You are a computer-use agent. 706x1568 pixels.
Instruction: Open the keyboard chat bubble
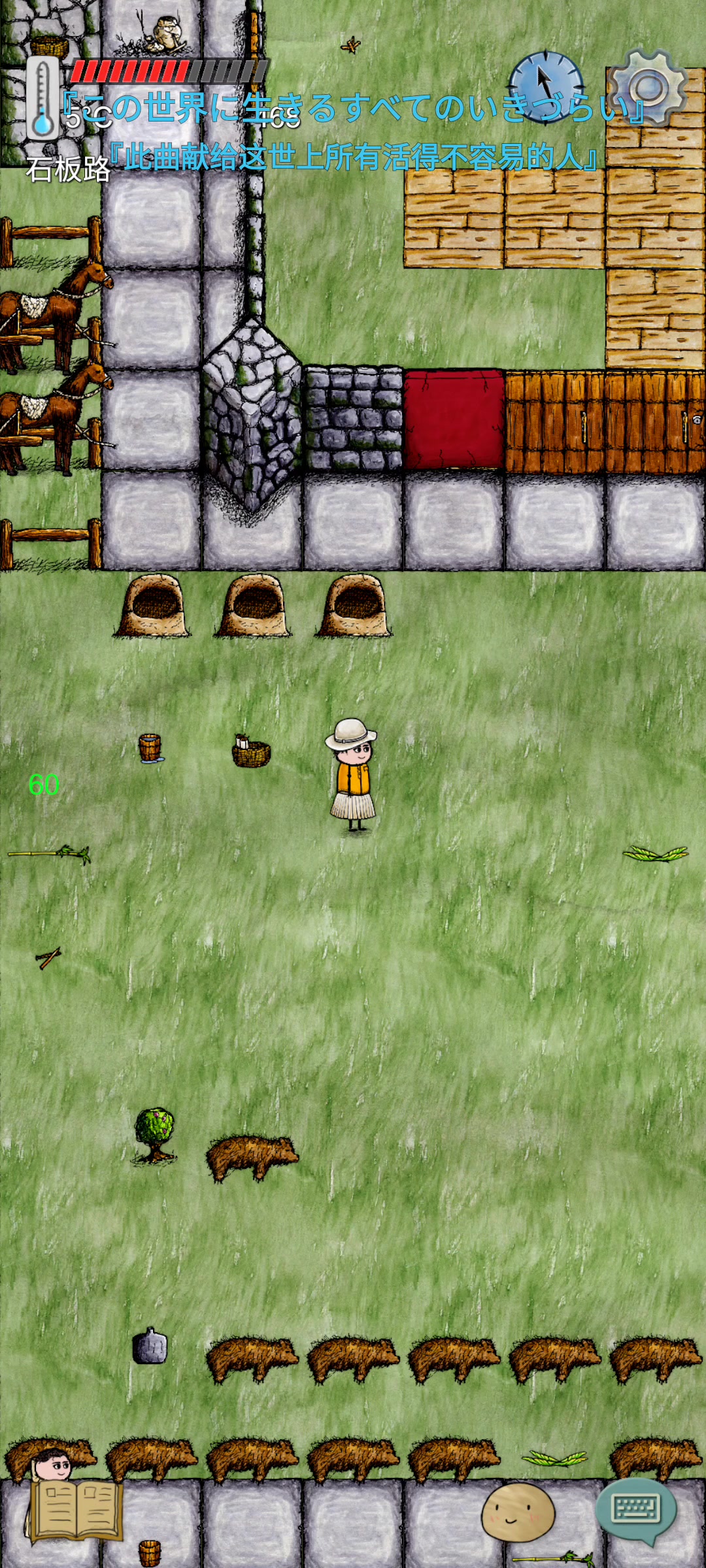point(635,1511)
